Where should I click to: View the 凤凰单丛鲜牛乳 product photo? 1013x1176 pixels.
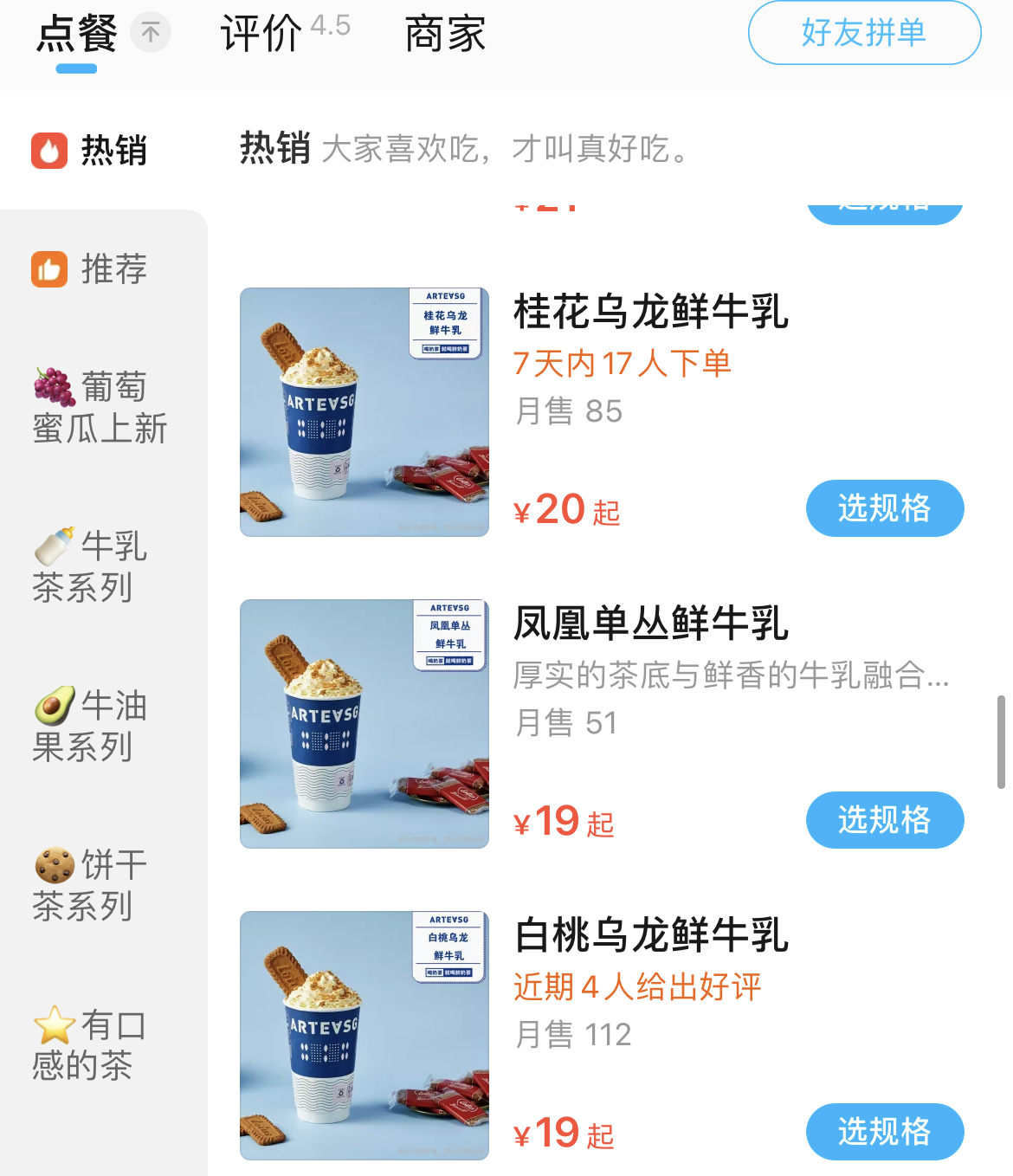(x=365, y=724)
